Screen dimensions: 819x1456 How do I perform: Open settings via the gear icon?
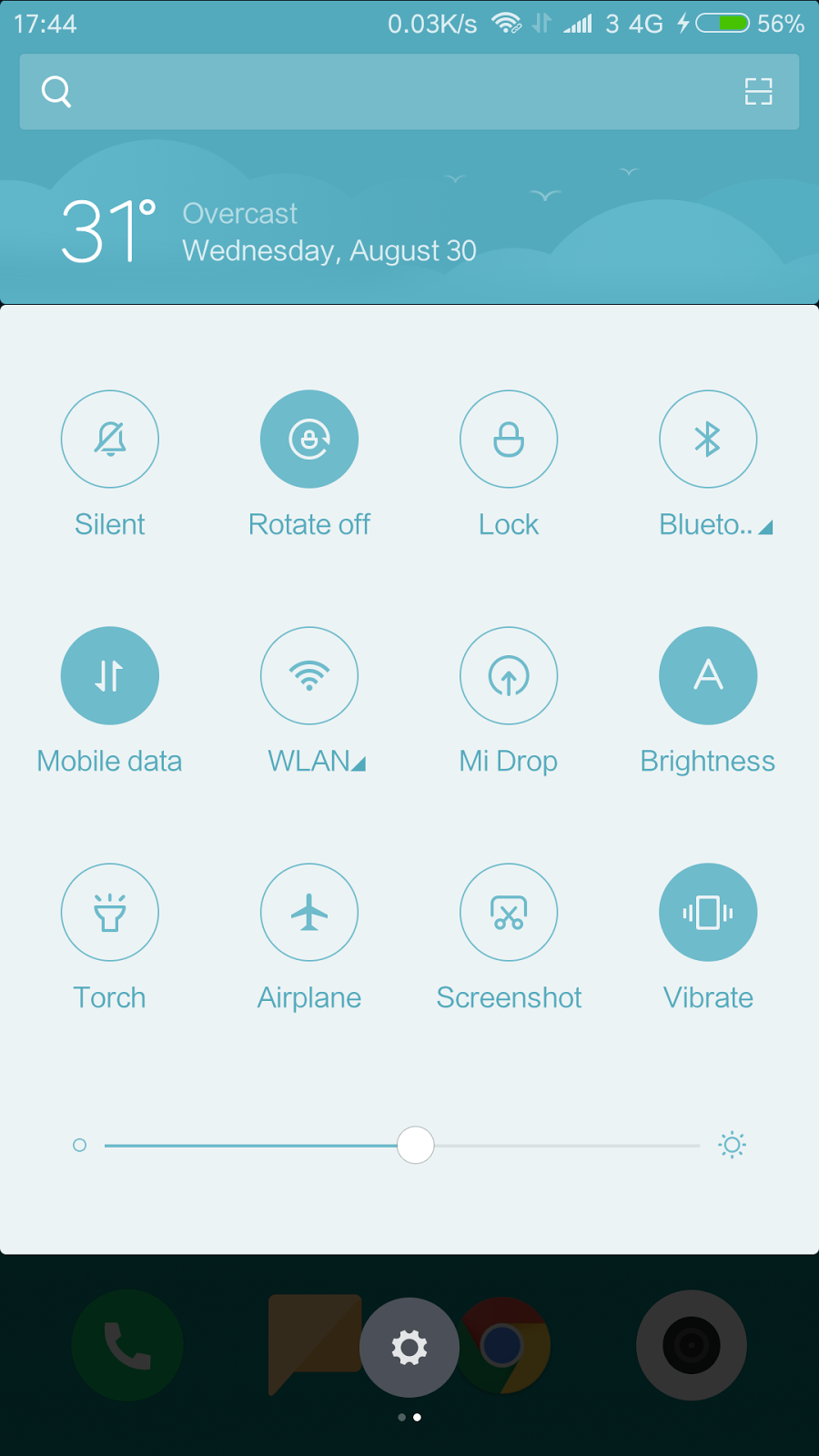tap(409, 1347)
